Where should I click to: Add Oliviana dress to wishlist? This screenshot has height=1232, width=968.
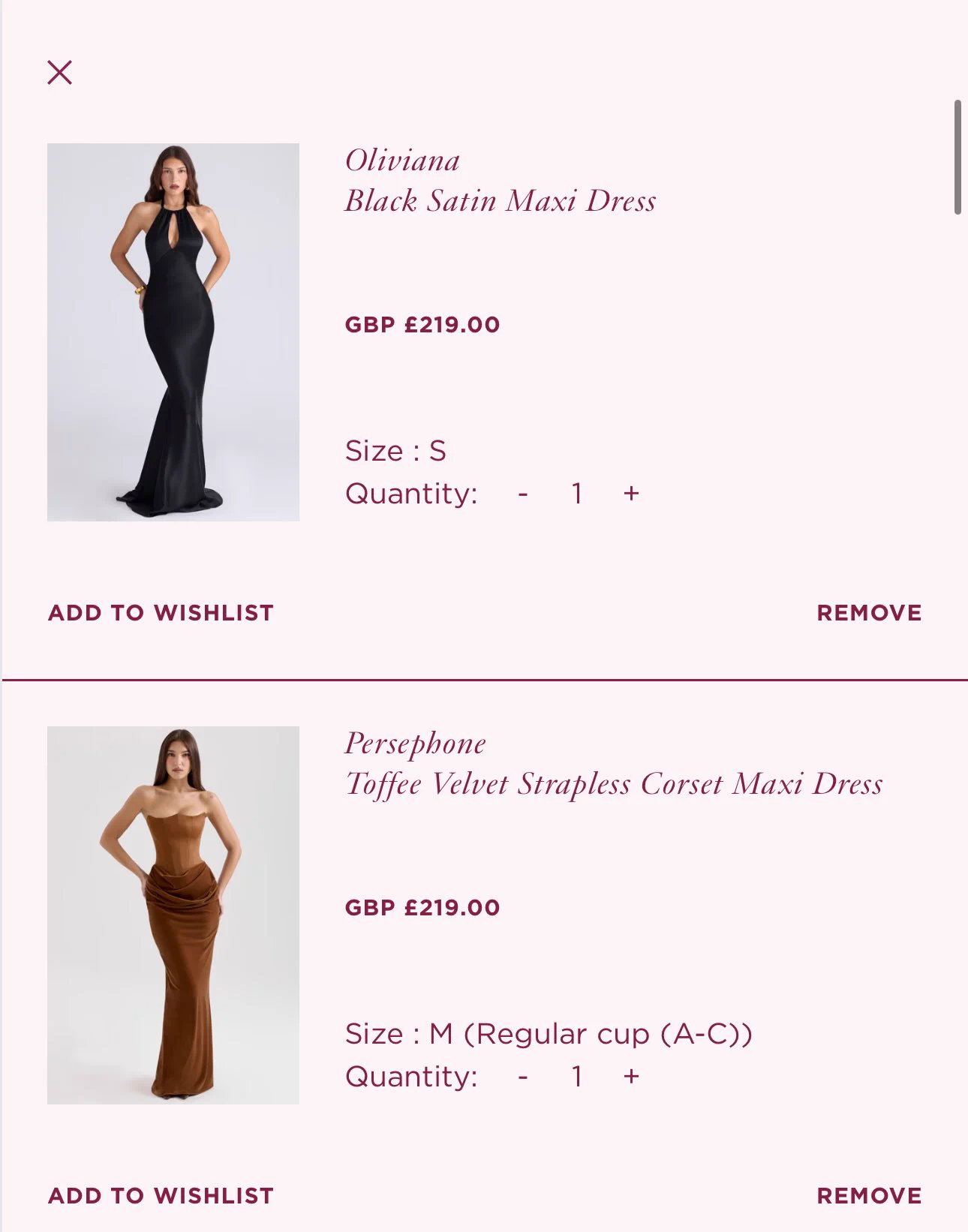tap(161, 613)
